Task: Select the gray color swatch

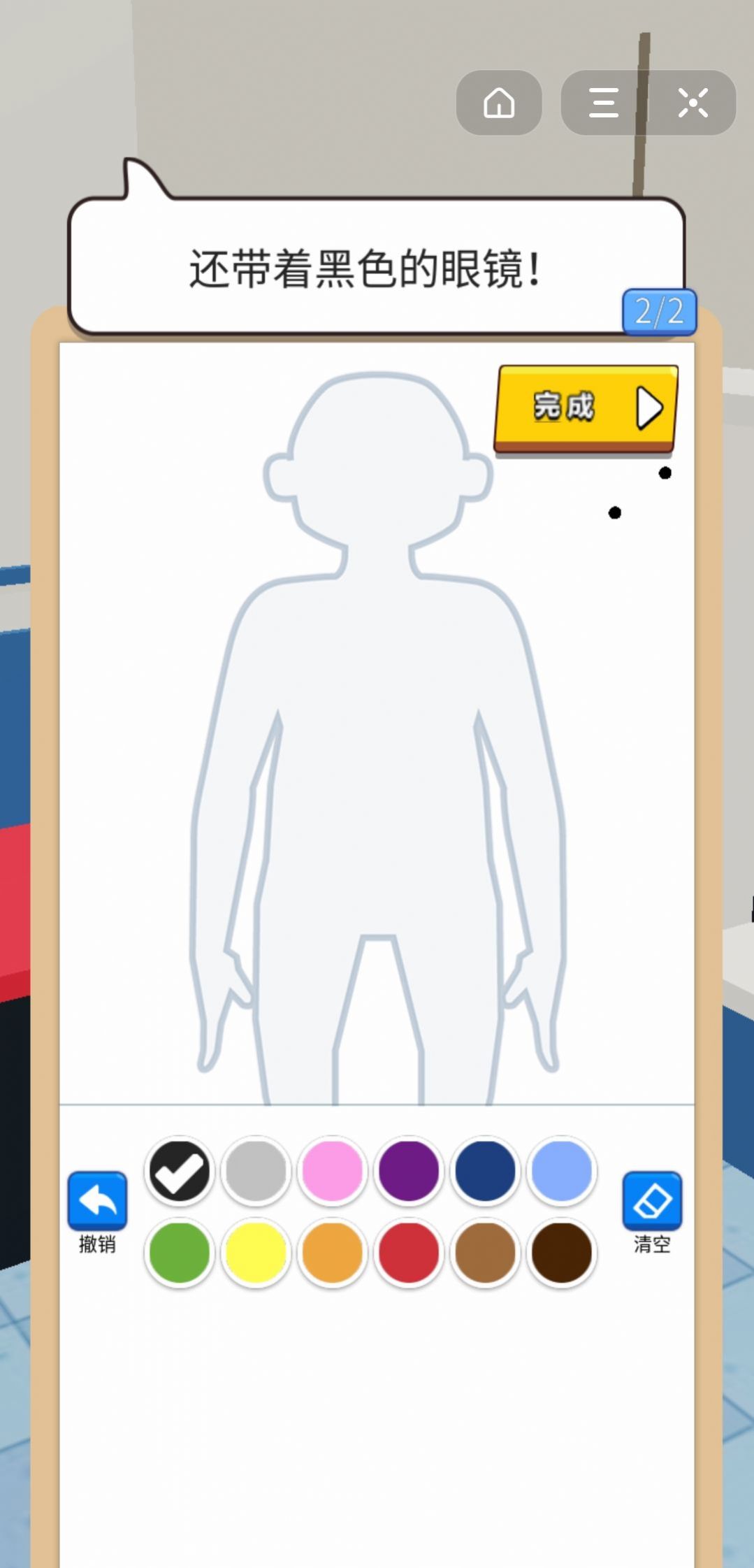Action: click(256, 1171)
